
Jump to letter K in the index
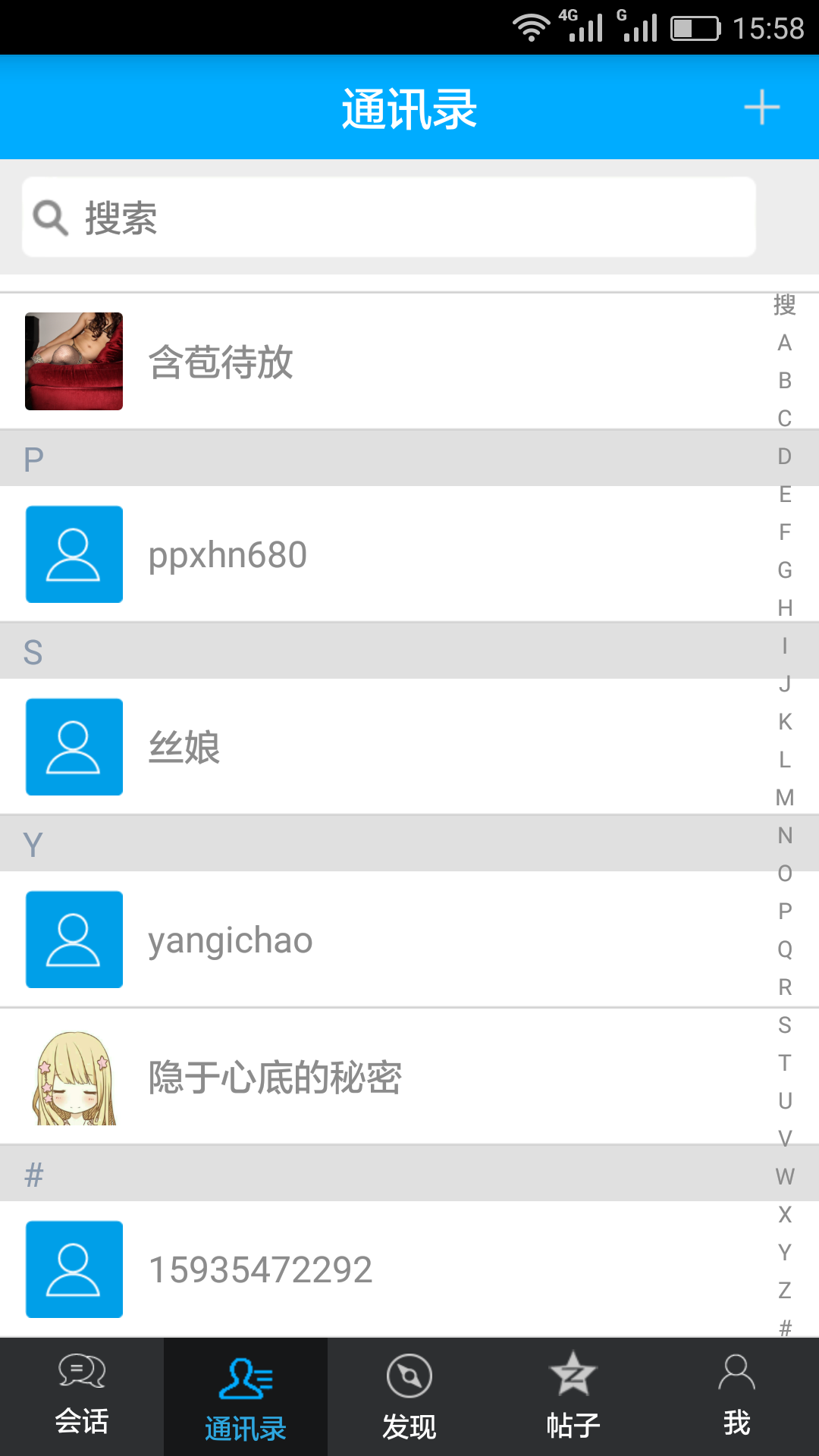(785, 722)
